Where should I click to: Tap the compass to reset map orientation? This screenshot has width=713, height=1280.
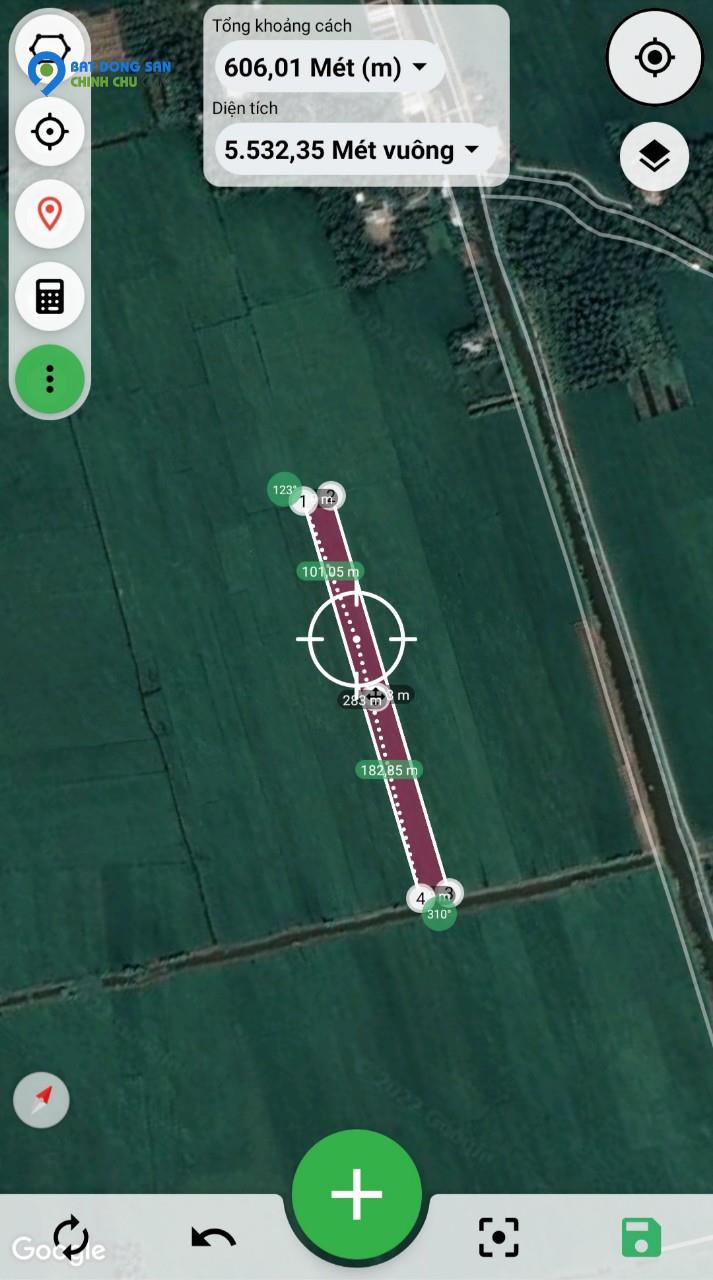click(x=42, y=1100)
